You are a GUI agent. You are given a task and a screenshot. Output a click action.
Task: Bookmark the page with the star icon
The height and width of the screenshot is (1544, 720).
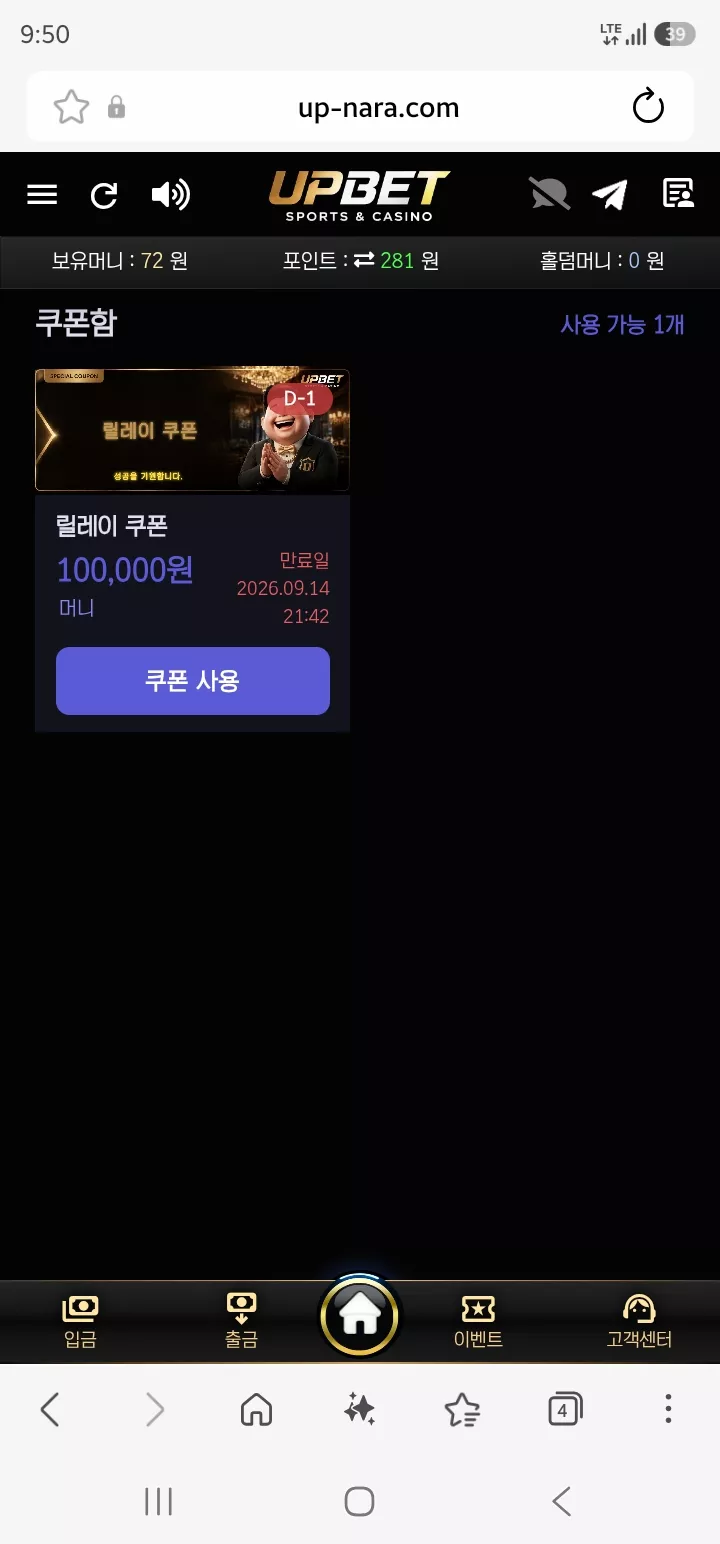pyautogui.click(x=71, y=107)
